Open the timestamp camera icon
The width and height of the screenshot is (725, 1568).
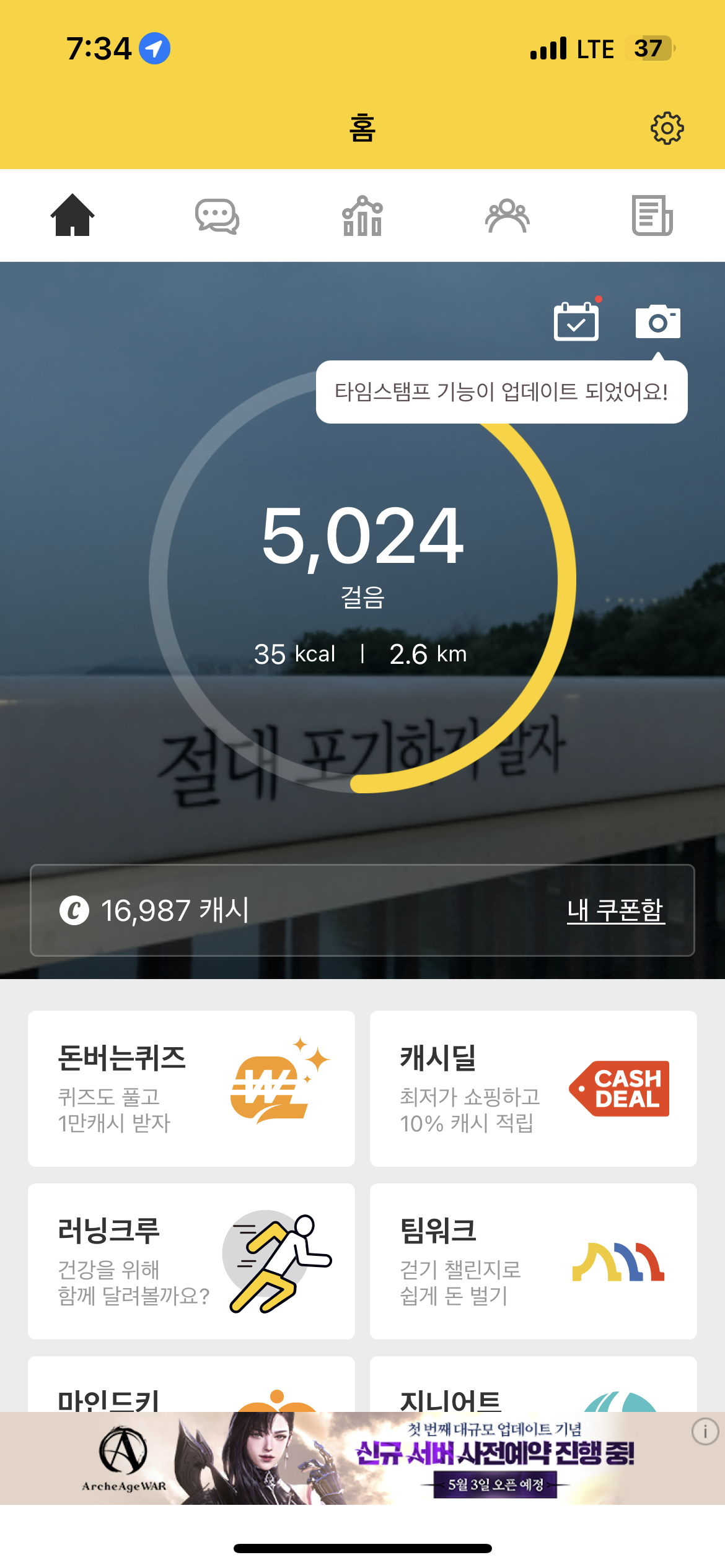[x=657, y=321]
